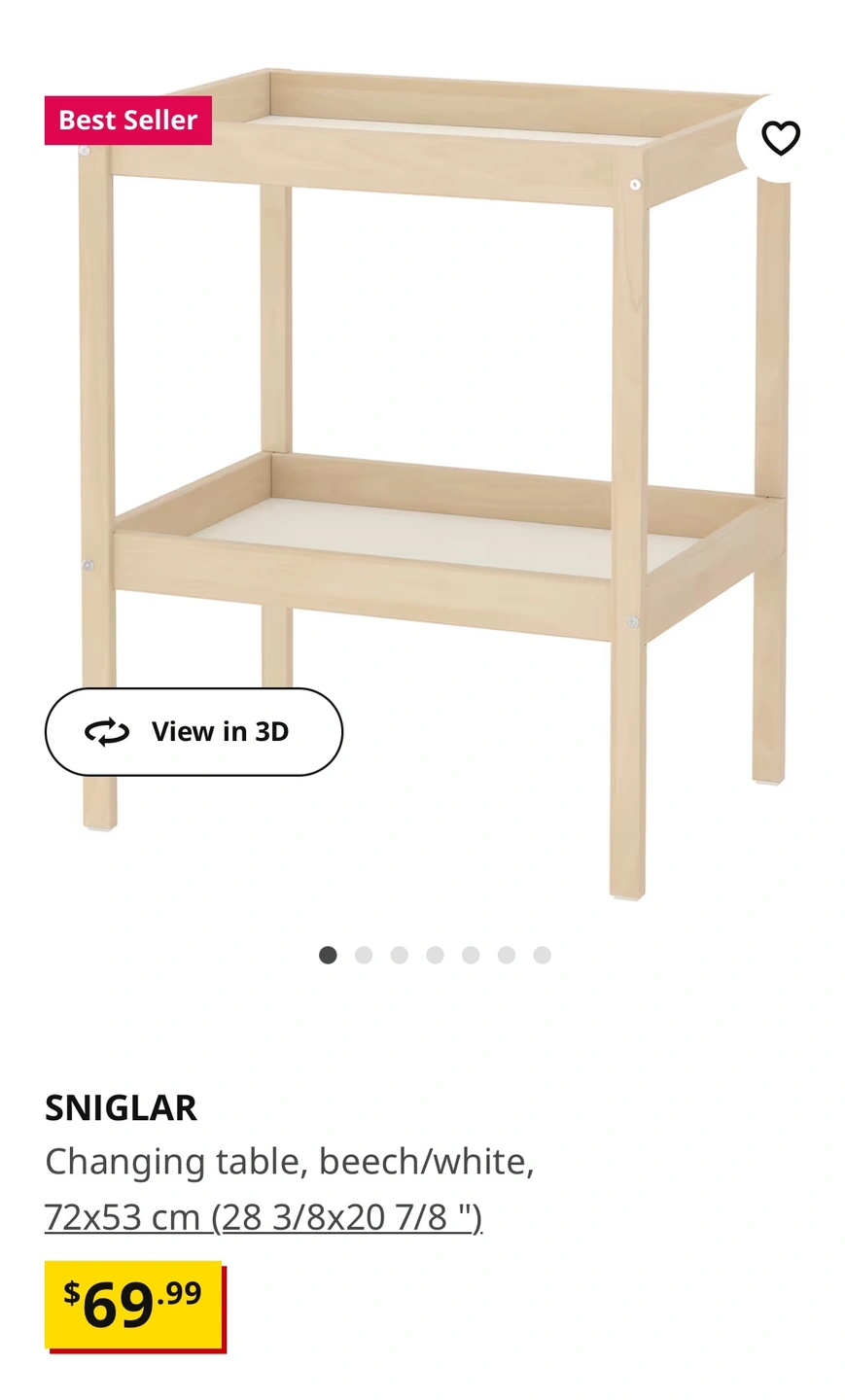Image resolution: width=845 pixels, height=1400 pixels.
Task: Add SNIGLAR to favorites with the heart icon
Action: coord(780,138)
